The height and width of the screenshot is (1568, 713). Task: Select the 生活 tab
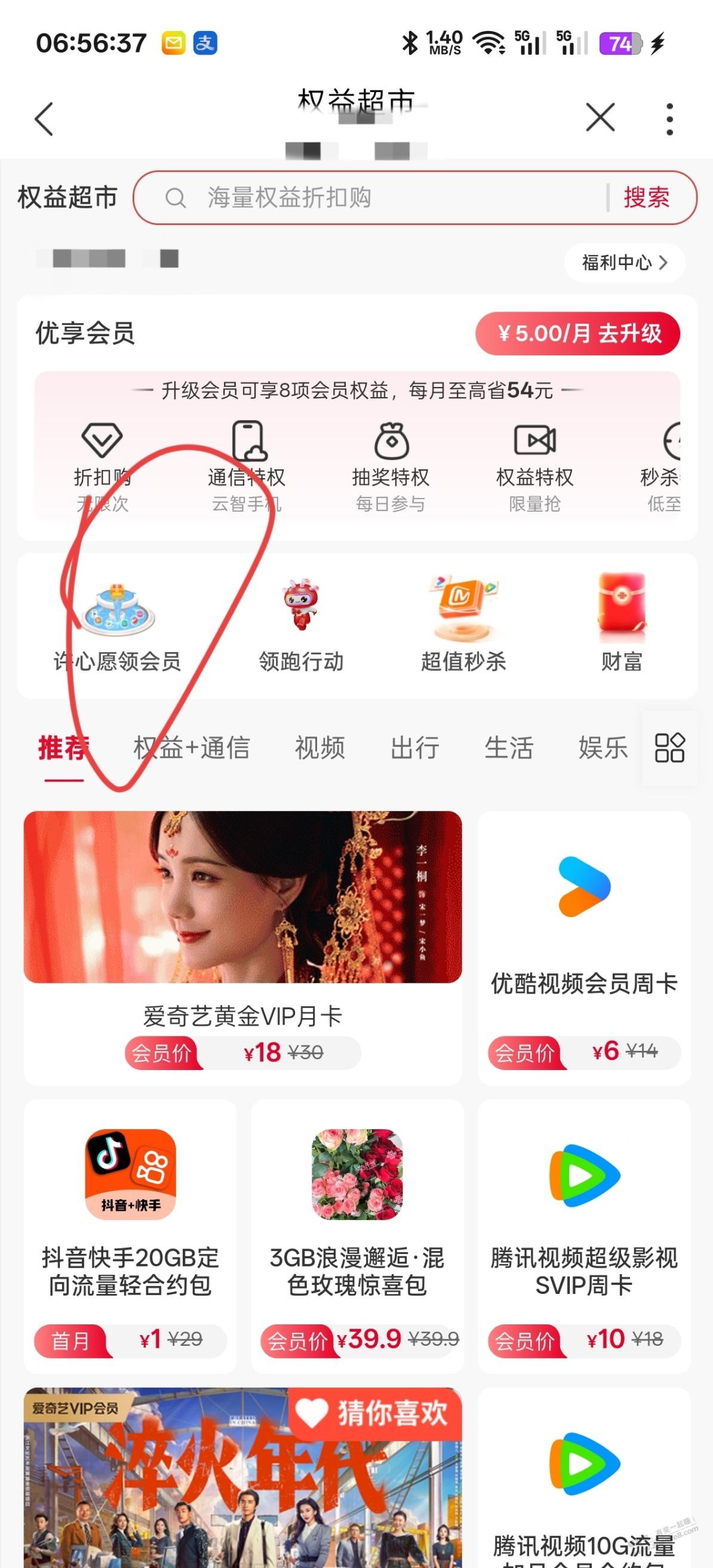tap(508, 748)
